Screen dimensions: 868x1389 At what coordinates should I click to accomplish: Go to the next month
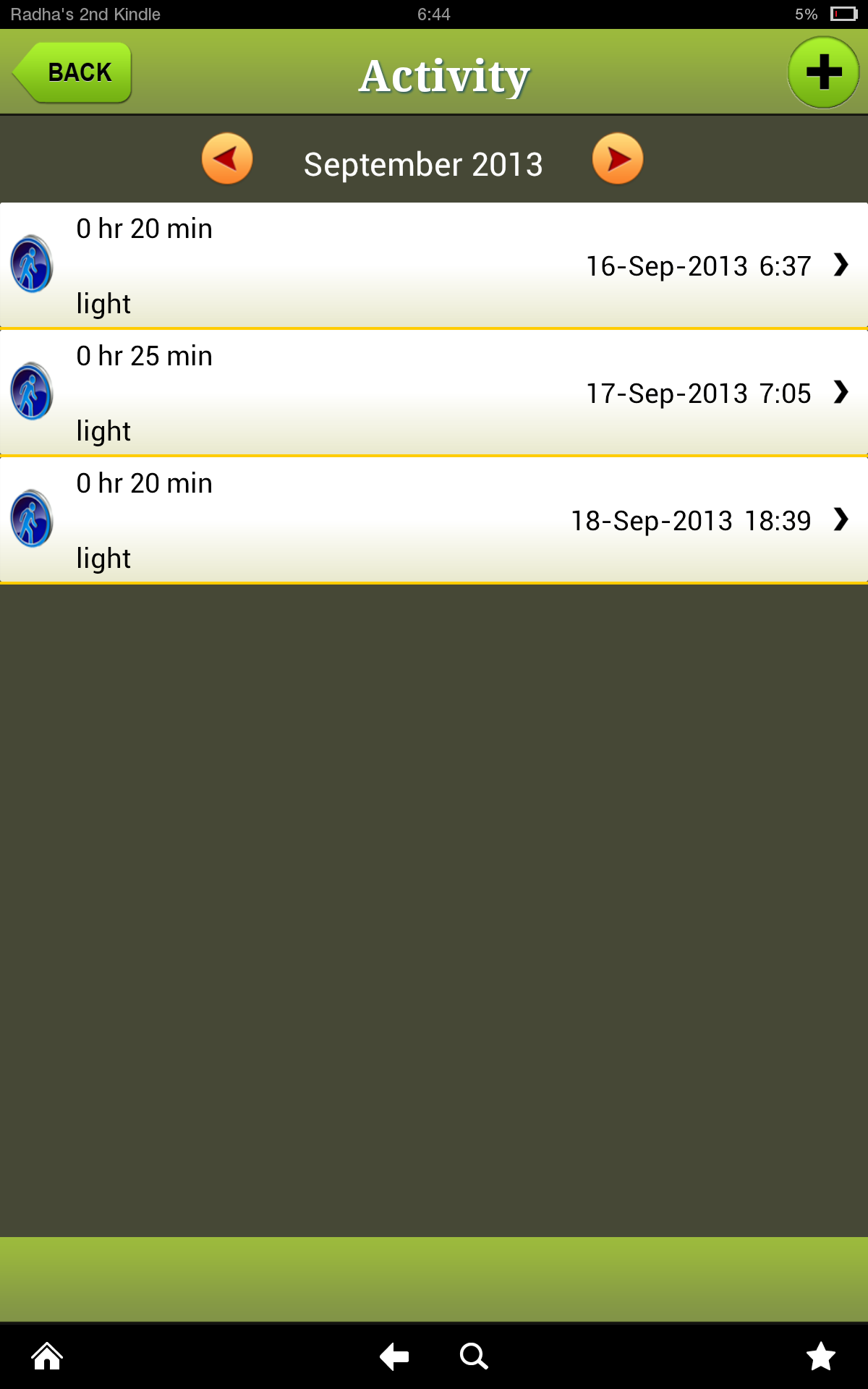618,159
